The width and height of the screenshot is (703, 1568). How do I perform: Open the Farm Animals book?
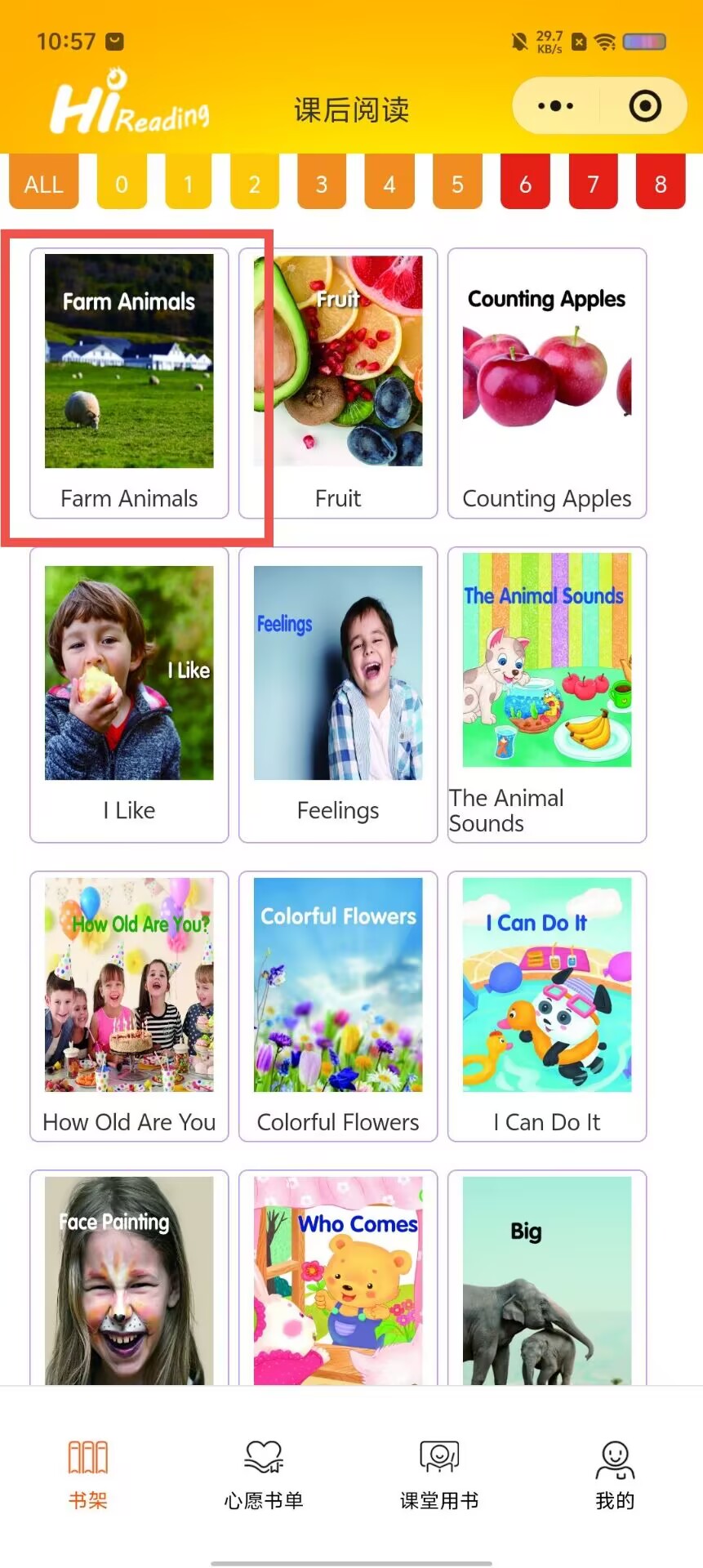[129, 383]
